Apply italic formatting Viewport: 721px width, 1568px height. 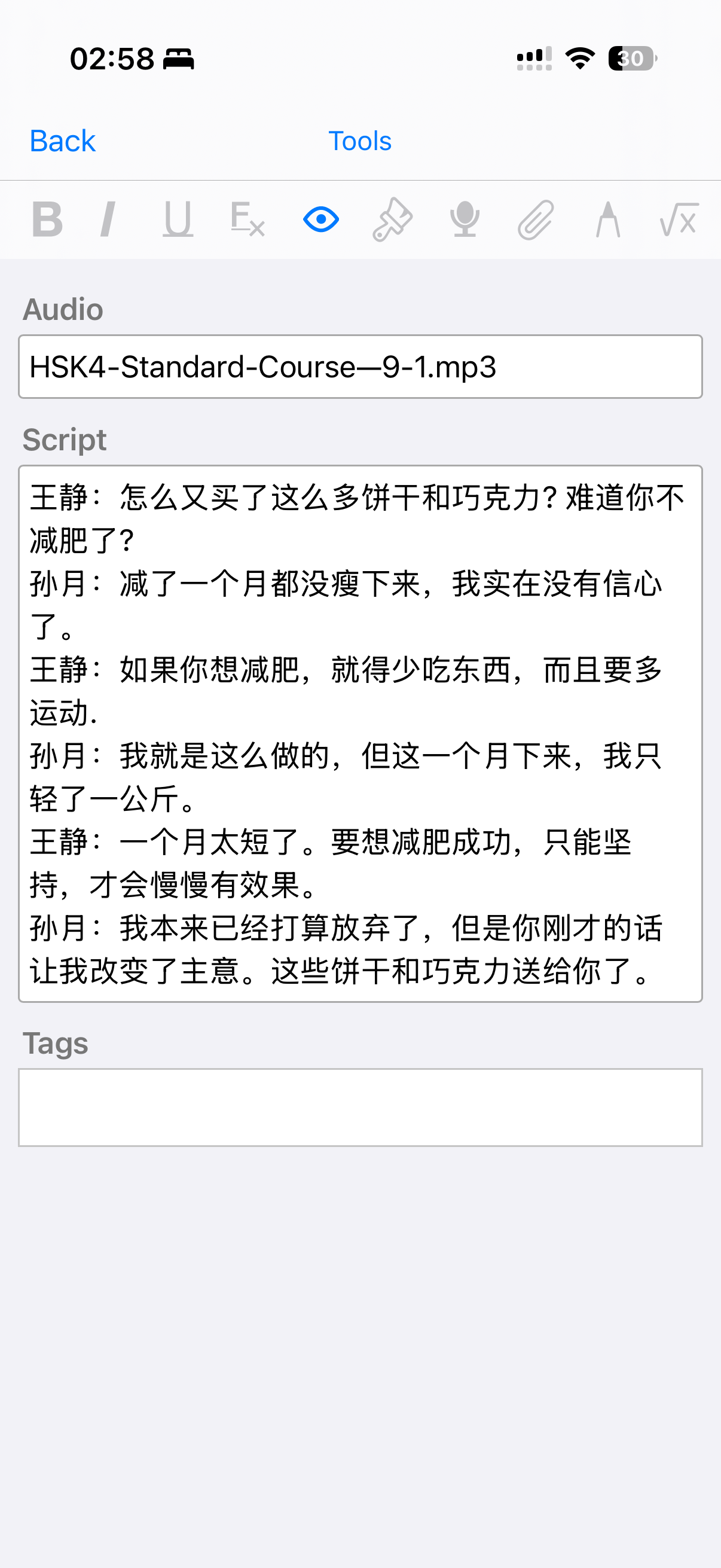108,219
